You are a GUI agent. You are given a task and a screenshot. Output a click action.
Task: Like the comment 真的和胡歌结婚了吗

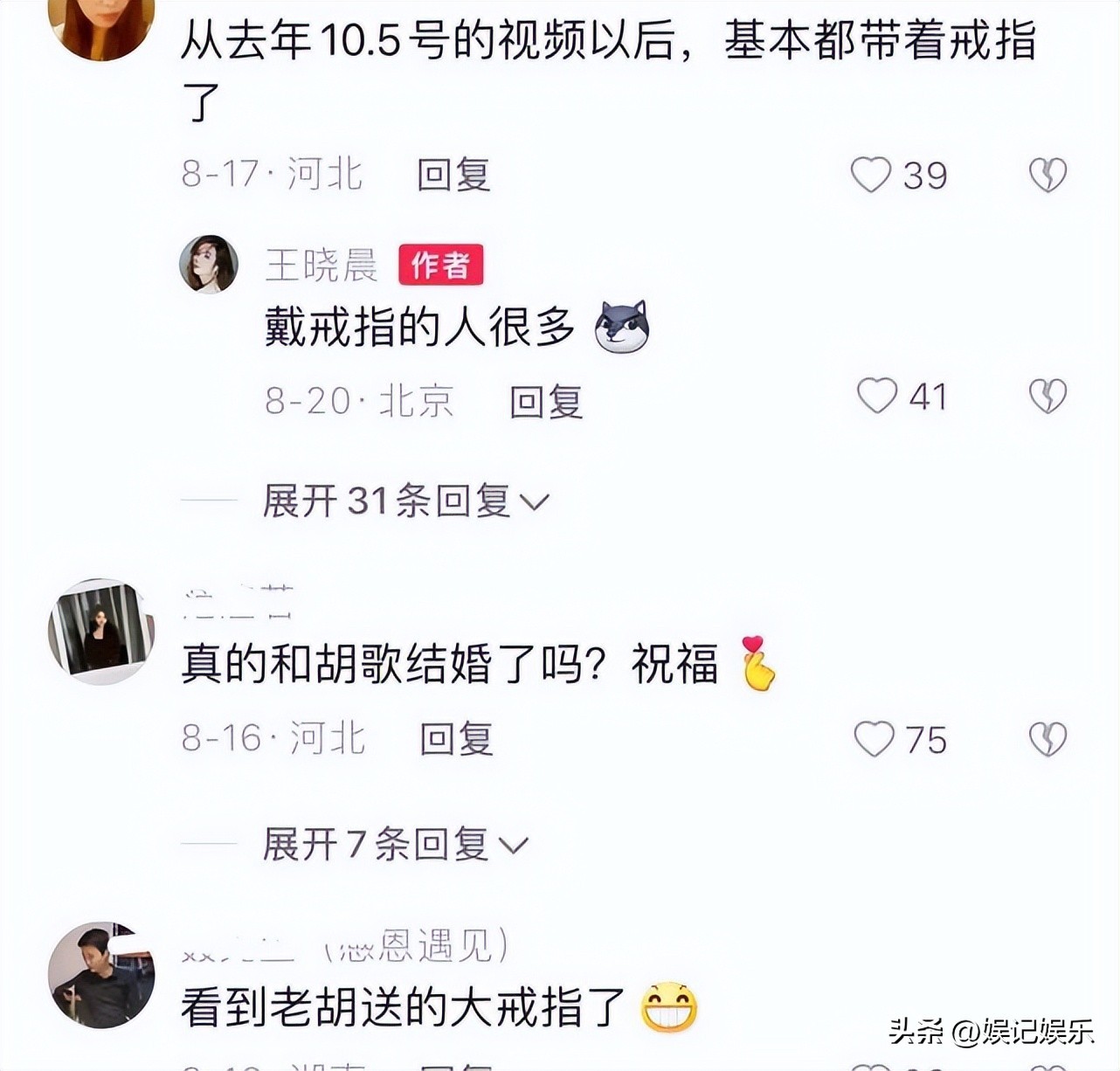(874, 740)
